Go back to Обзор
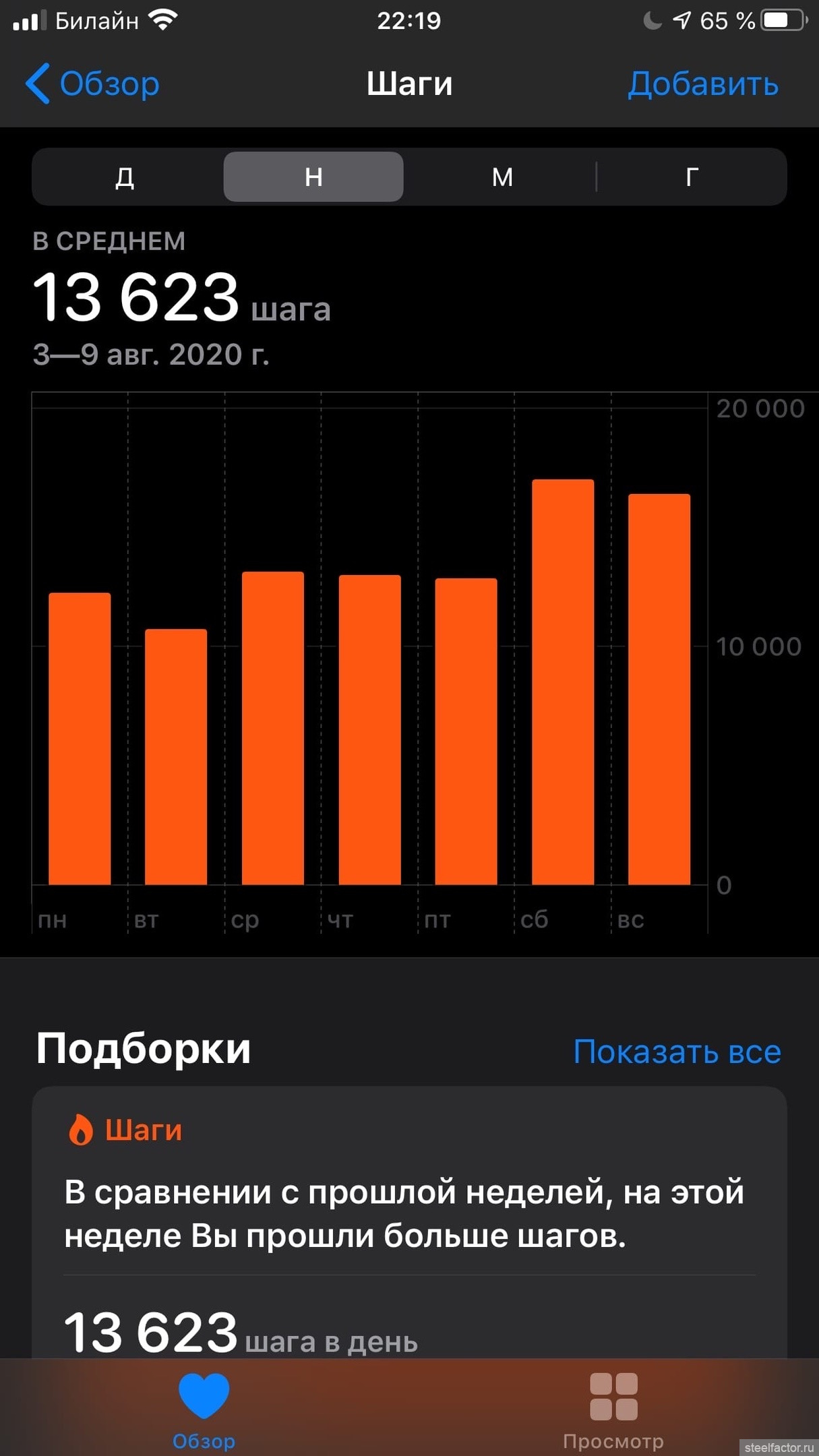 (x=93, y=84)
